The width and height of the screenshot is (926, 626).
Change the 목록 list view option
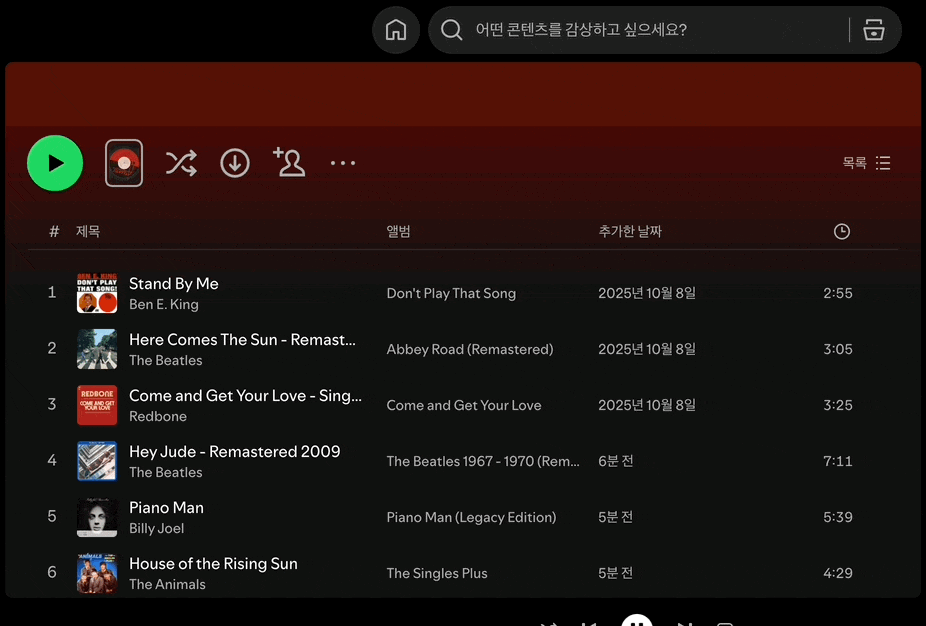866,163
